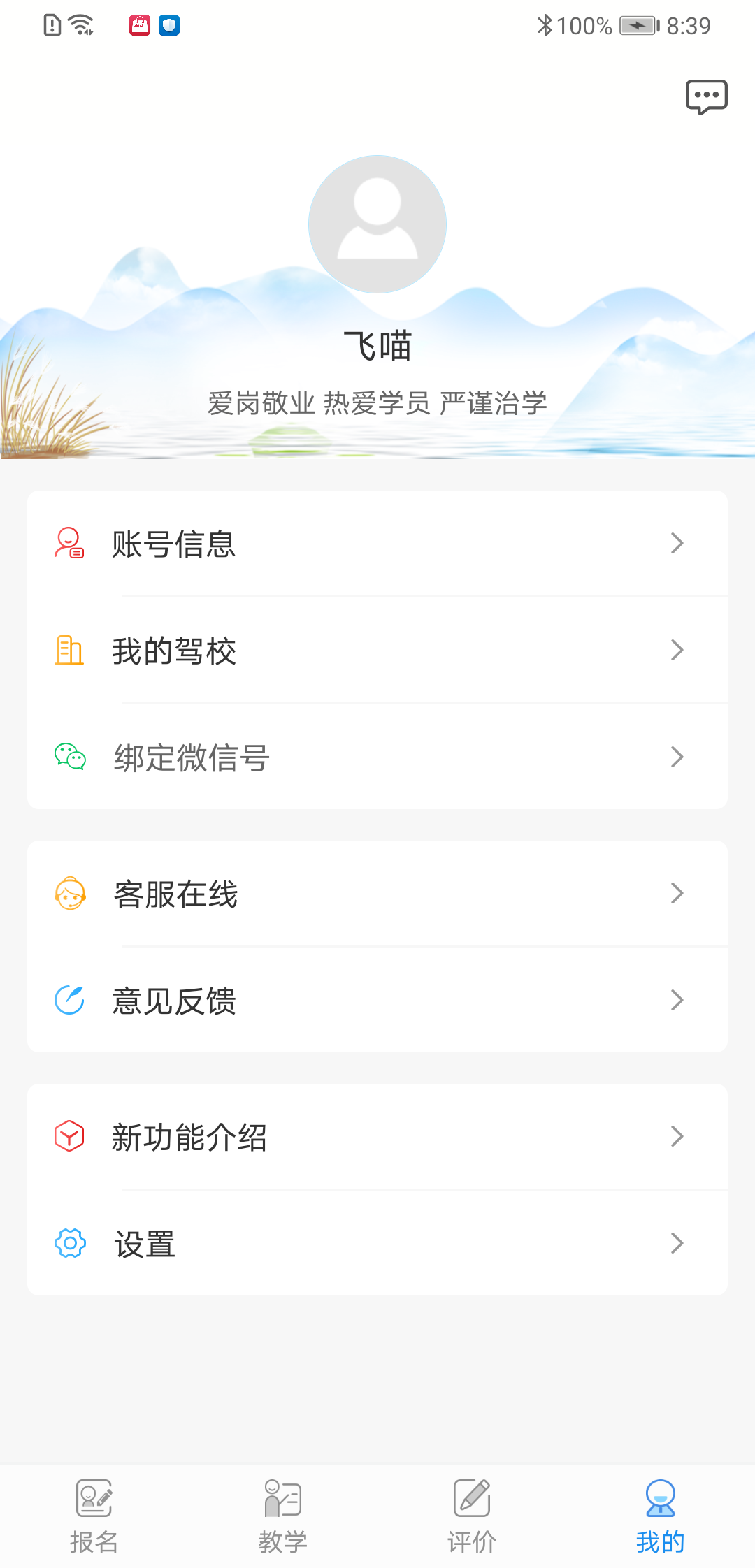
Task: Select the feedback pen icon
Action: click(69, 999)
